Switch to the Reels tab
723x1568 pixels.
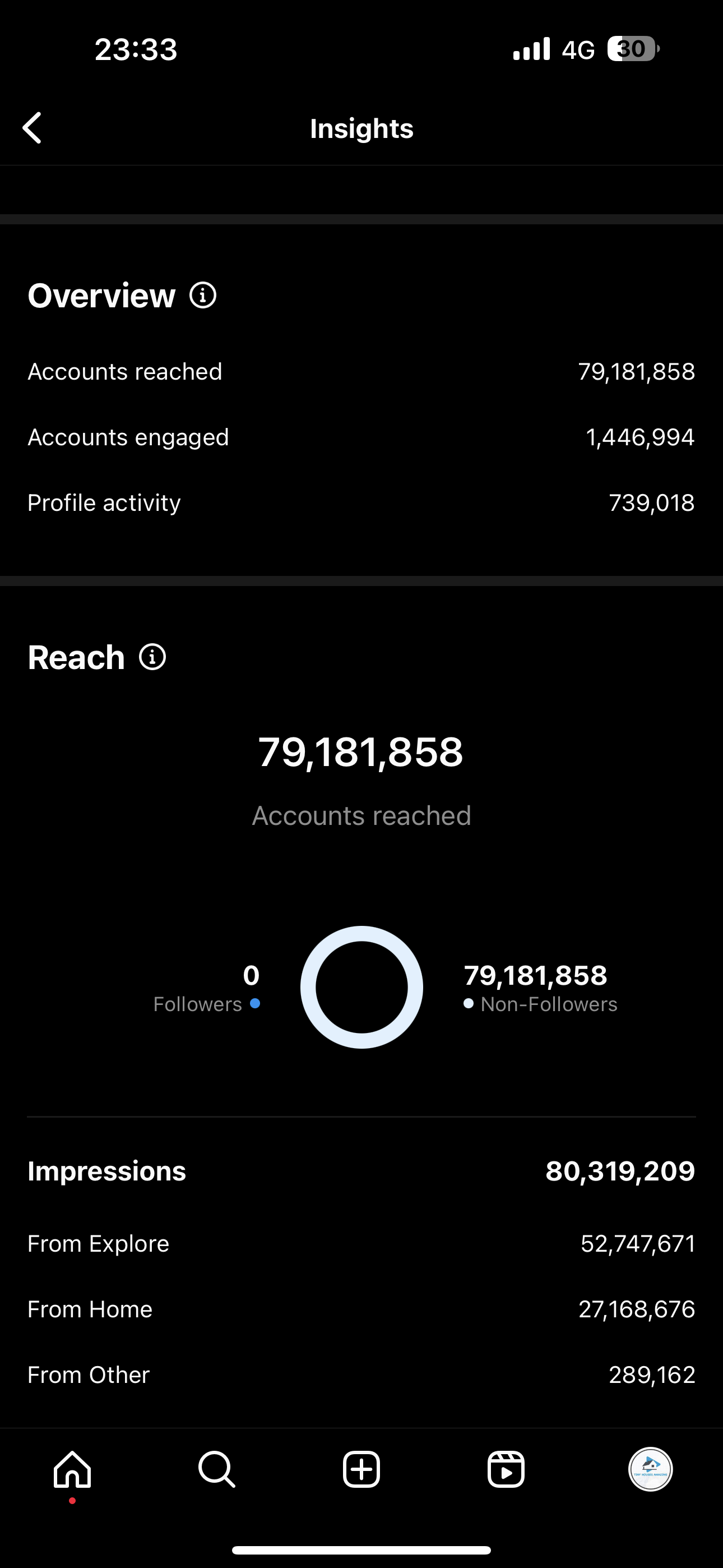coord(506,1469)
